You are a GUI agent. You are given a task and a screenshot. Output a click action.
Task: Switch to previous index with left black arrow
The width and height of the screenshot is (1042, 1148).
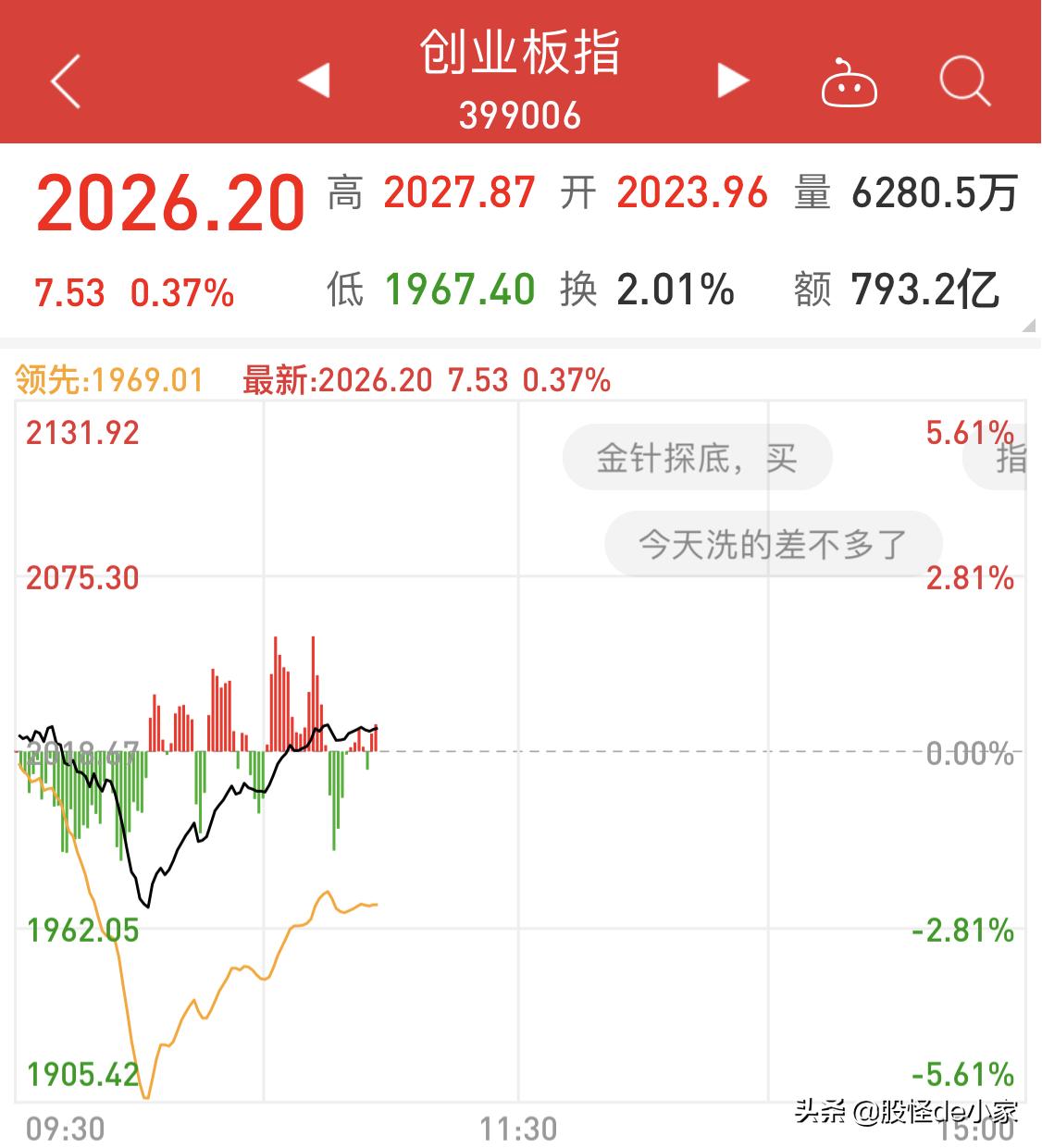pos(315,81)
